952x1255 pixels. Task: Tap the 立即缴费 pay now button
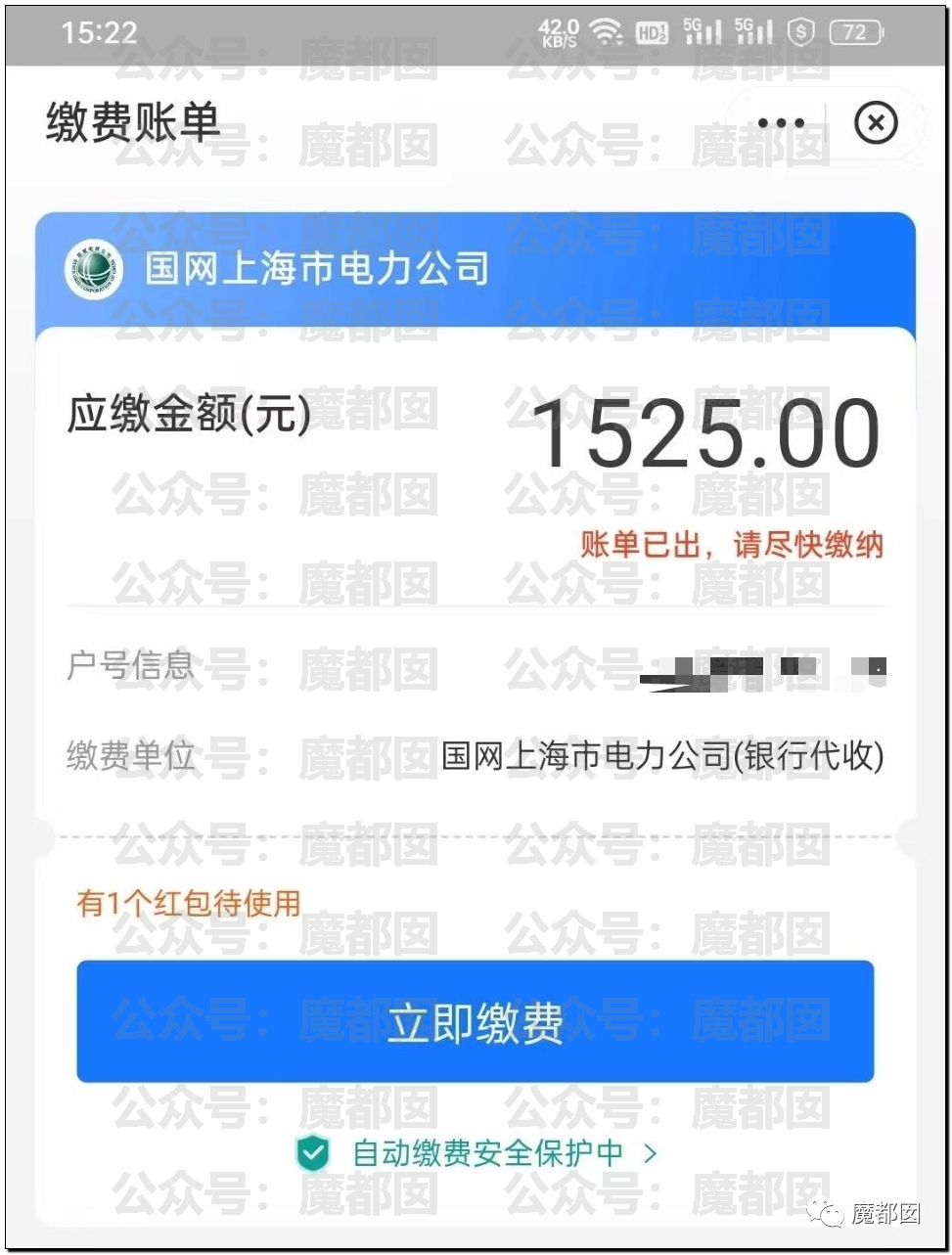(x=475, y=1022)
